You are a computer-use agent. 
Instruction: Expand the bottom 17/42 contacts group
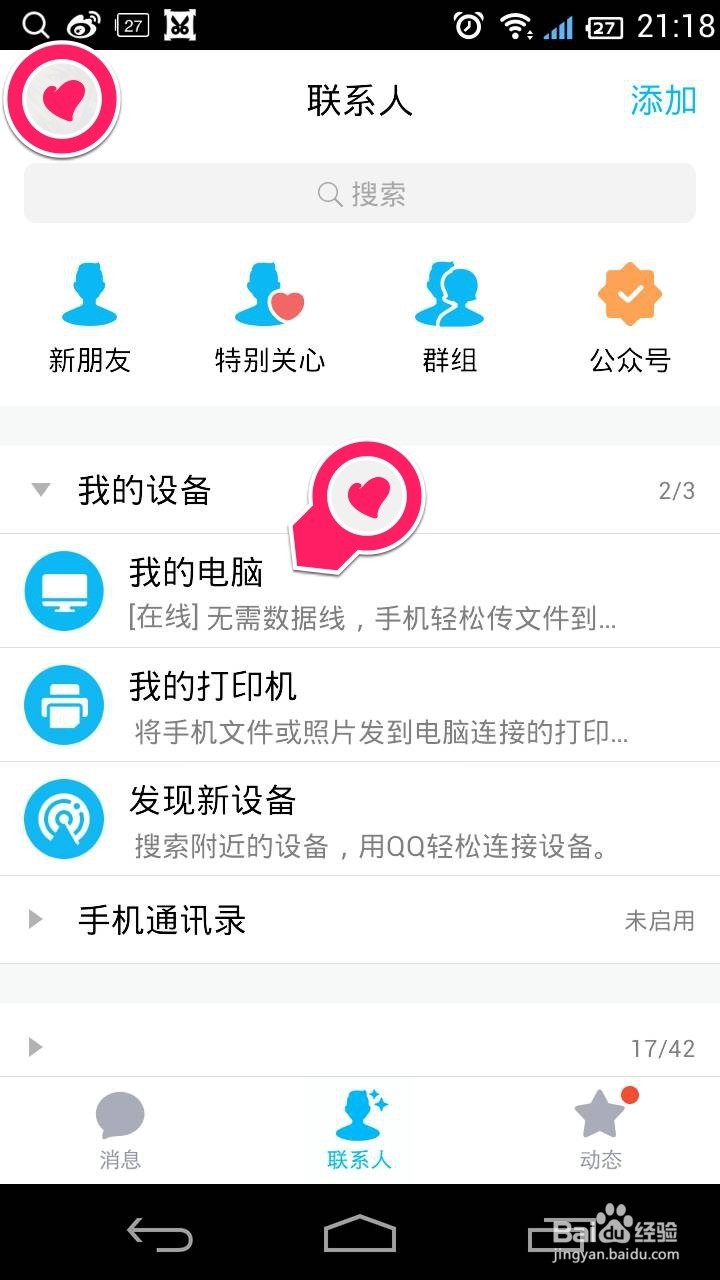(x=36, y=1047)
